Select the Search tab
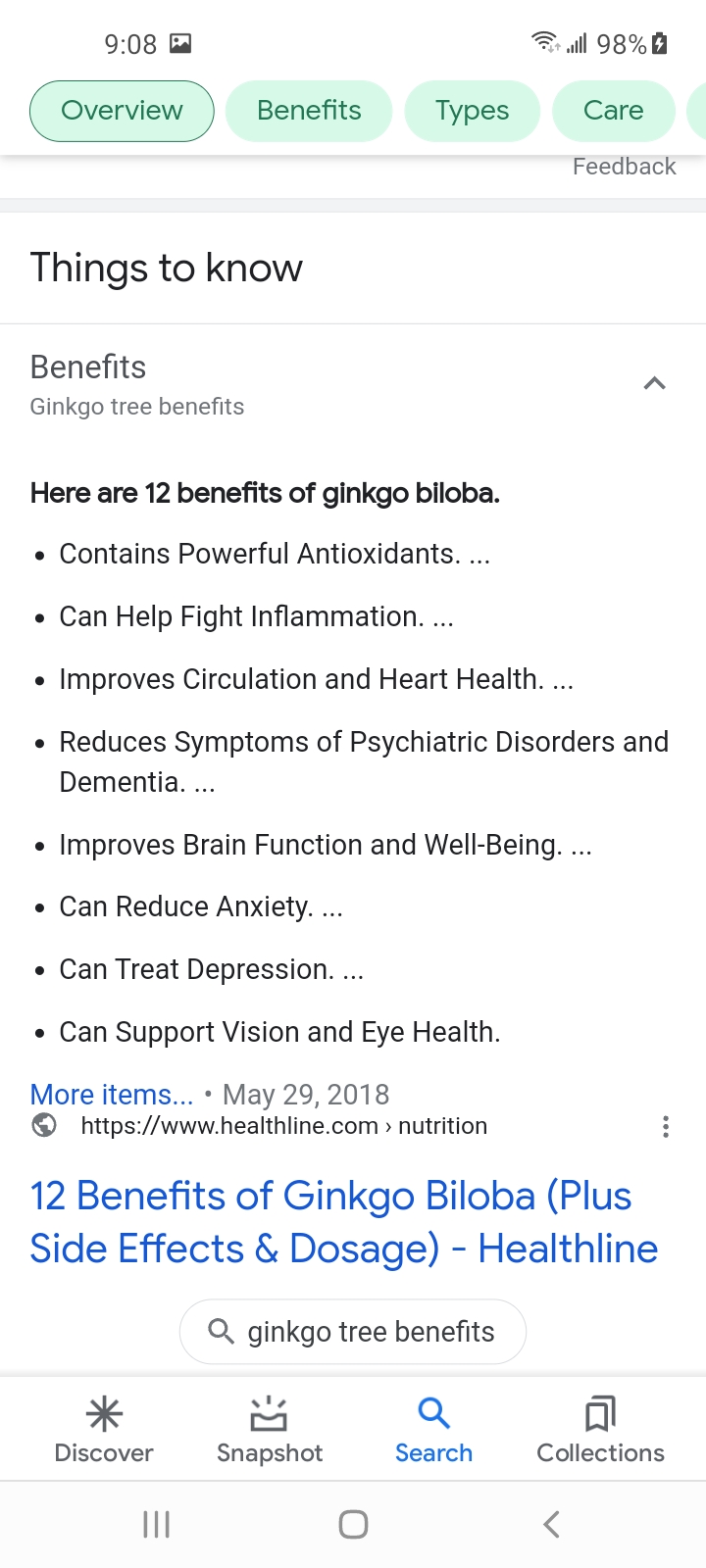The image size is (706, 1568). pos(433,1429)
